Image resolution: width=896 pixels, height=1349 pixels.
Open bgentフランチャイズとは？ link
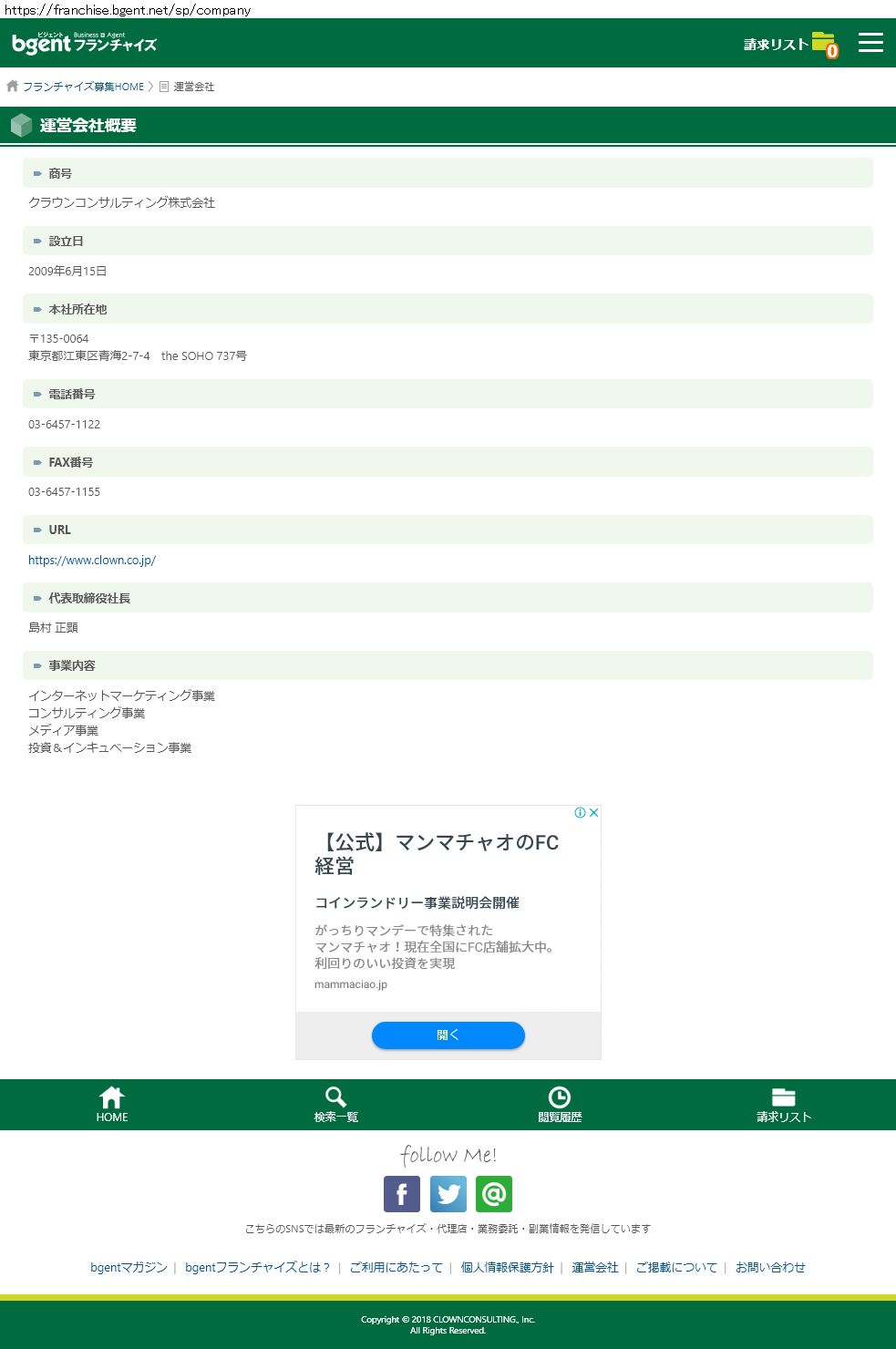point(258,1267)
